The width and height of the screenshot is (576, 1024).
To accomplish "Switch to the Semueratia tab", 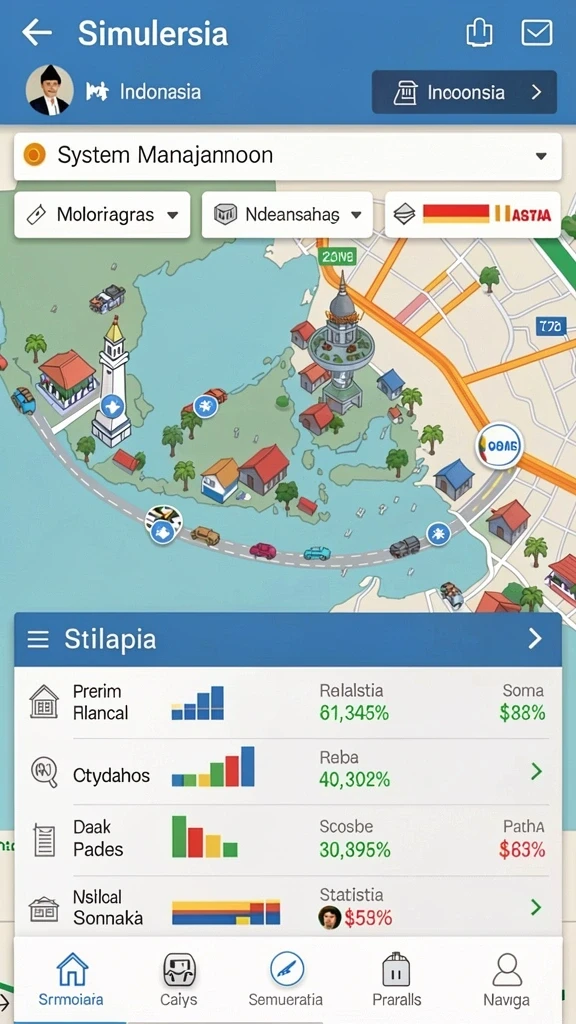I will [286, 978].
